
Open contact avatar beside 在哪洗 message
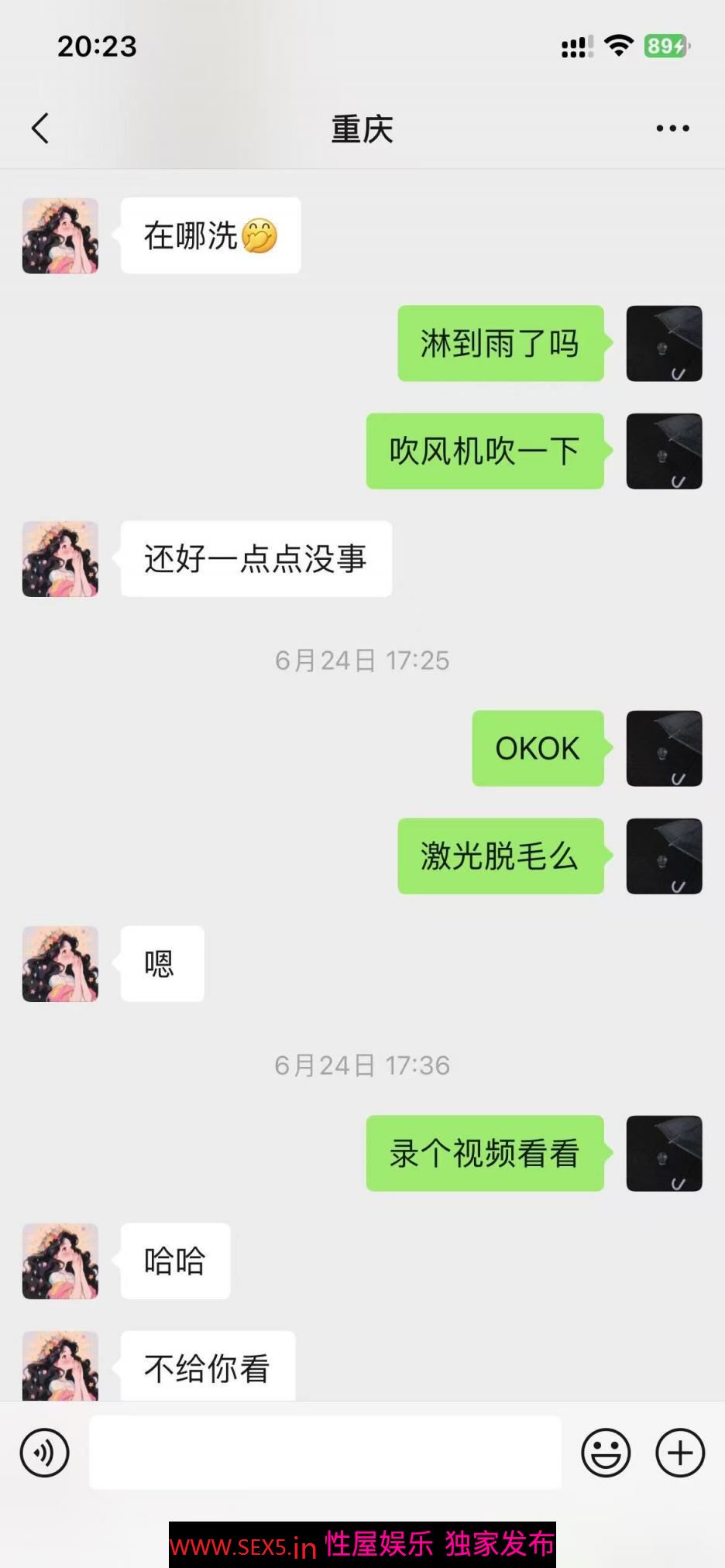tap(60, 235)
